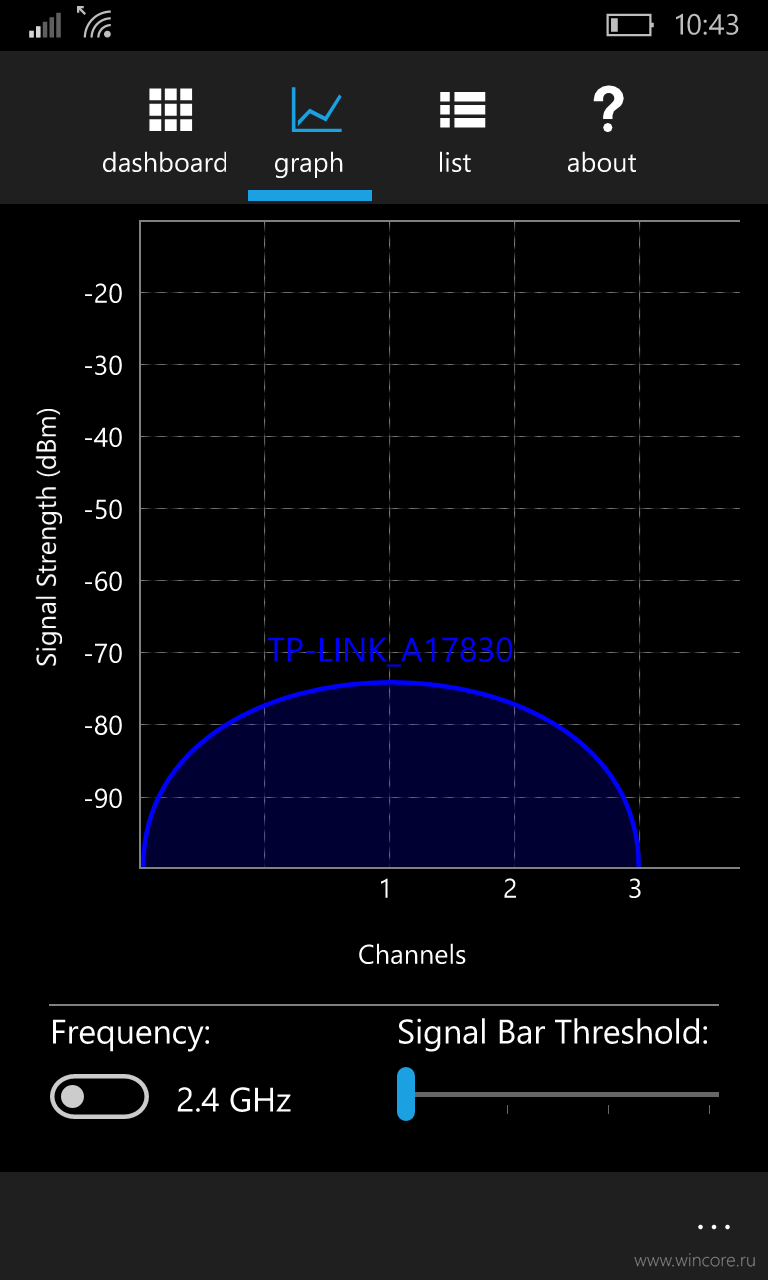Screen dimensions: 768x1280
Task: Switch to the dashboard tab
Action: tap(165, 131)
